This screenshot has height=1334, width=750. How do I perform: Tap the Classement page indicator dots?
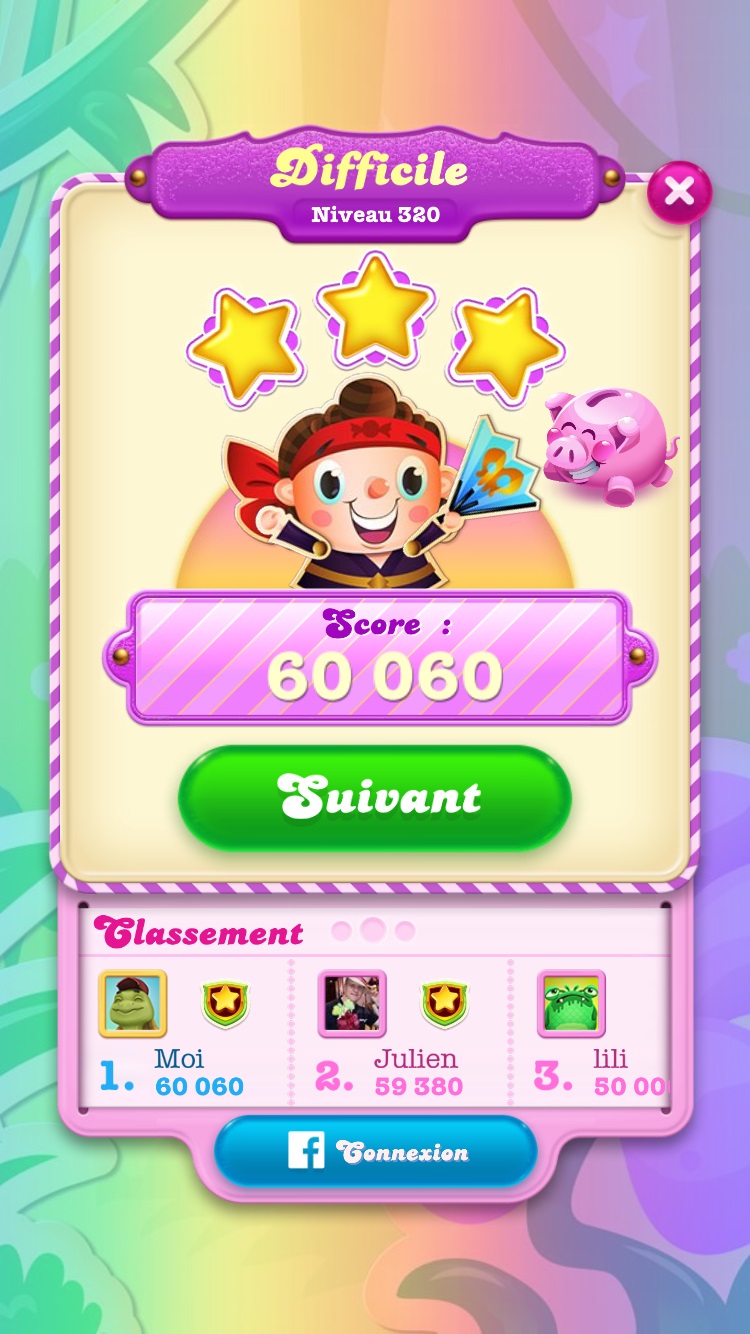[x=373, y=931]
